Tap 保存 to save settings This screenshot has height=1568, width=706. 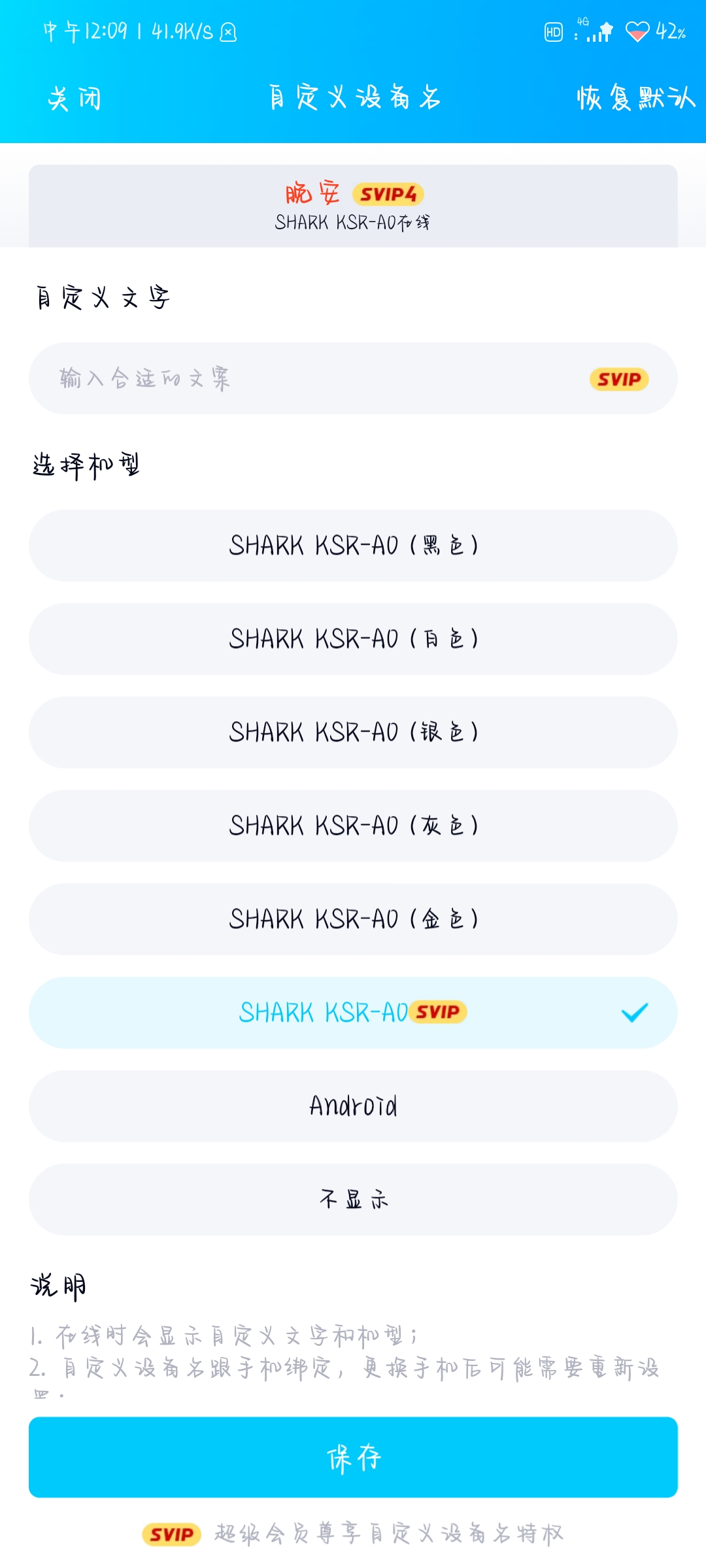(x=353, y=1457)
